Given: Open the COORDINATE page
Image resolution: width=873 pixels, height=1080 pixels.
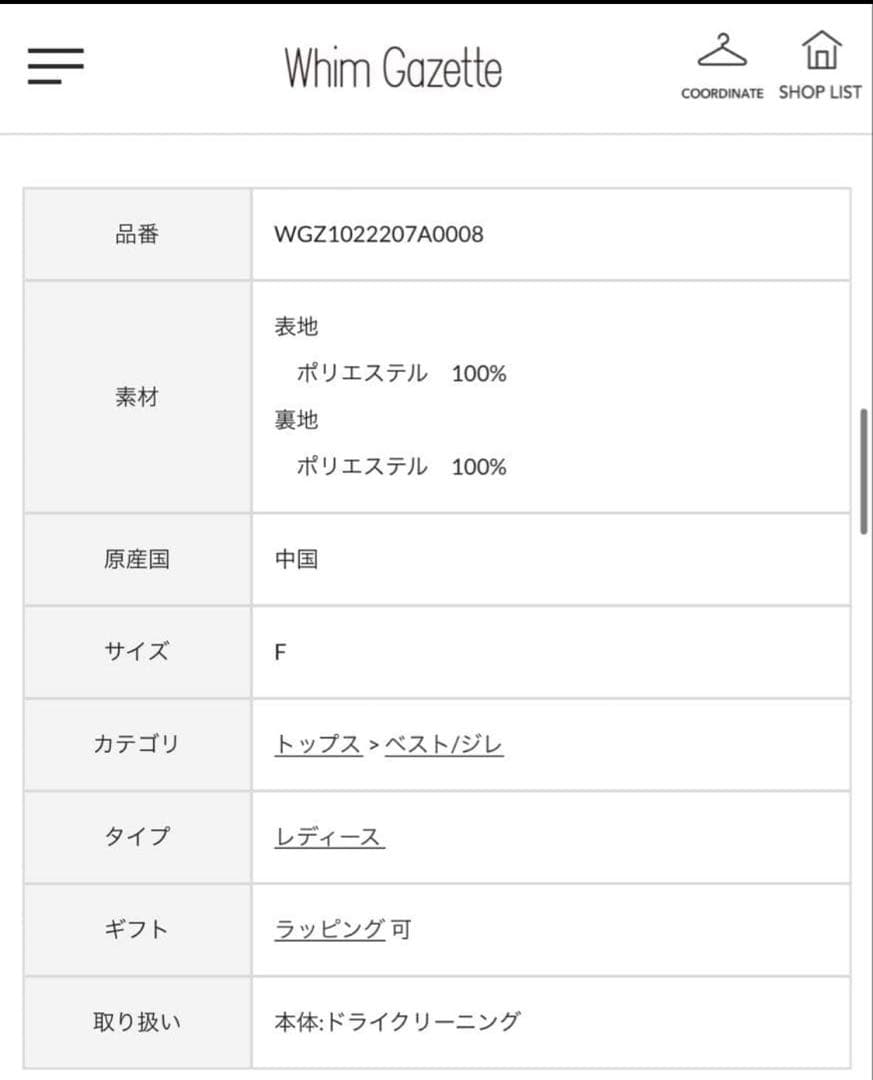Looking at the screenshot, I should pyautogui.click(x=722, y=66).
